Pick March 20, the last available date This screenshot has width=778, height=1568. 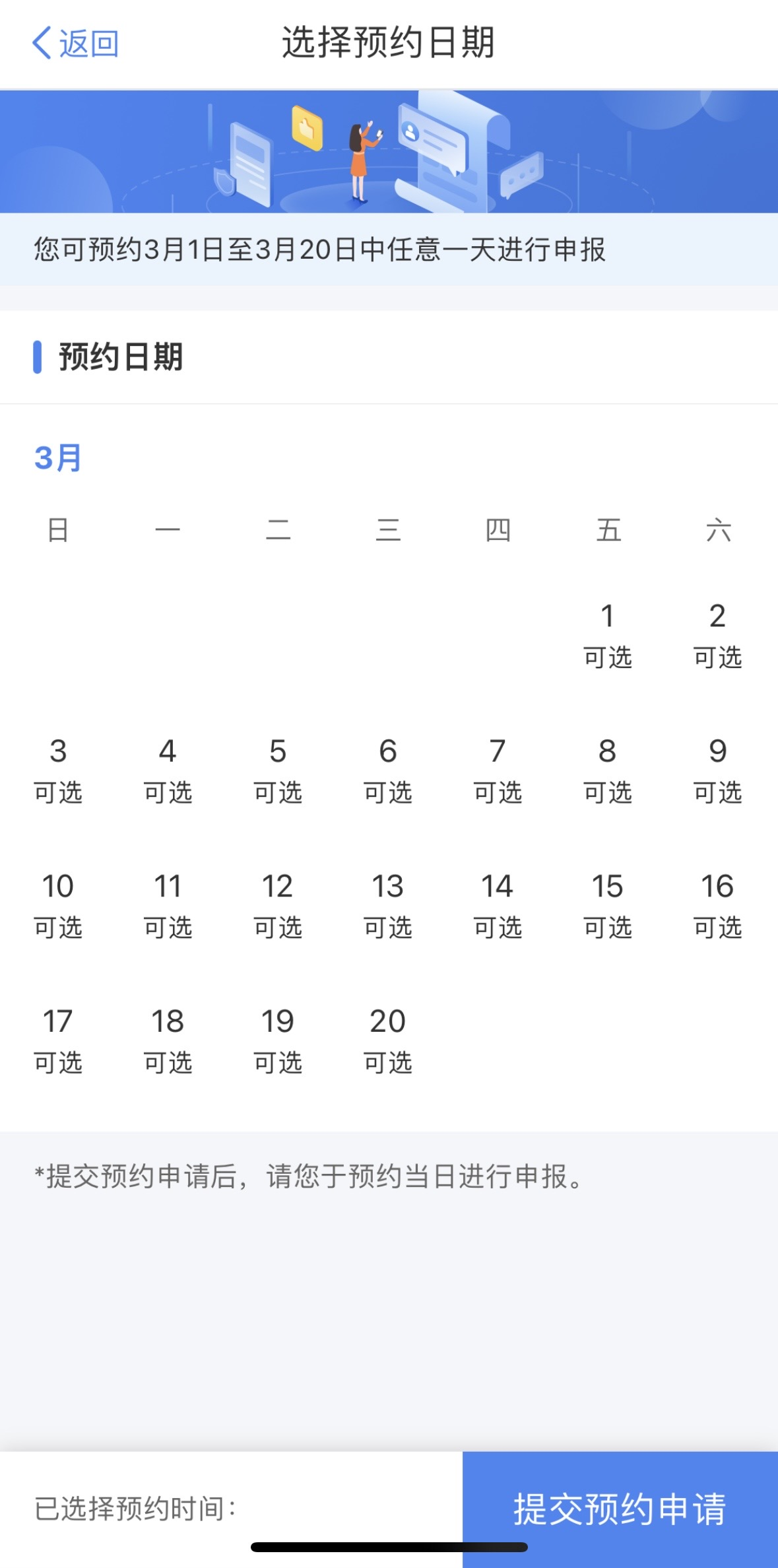tap(388, 1040)
